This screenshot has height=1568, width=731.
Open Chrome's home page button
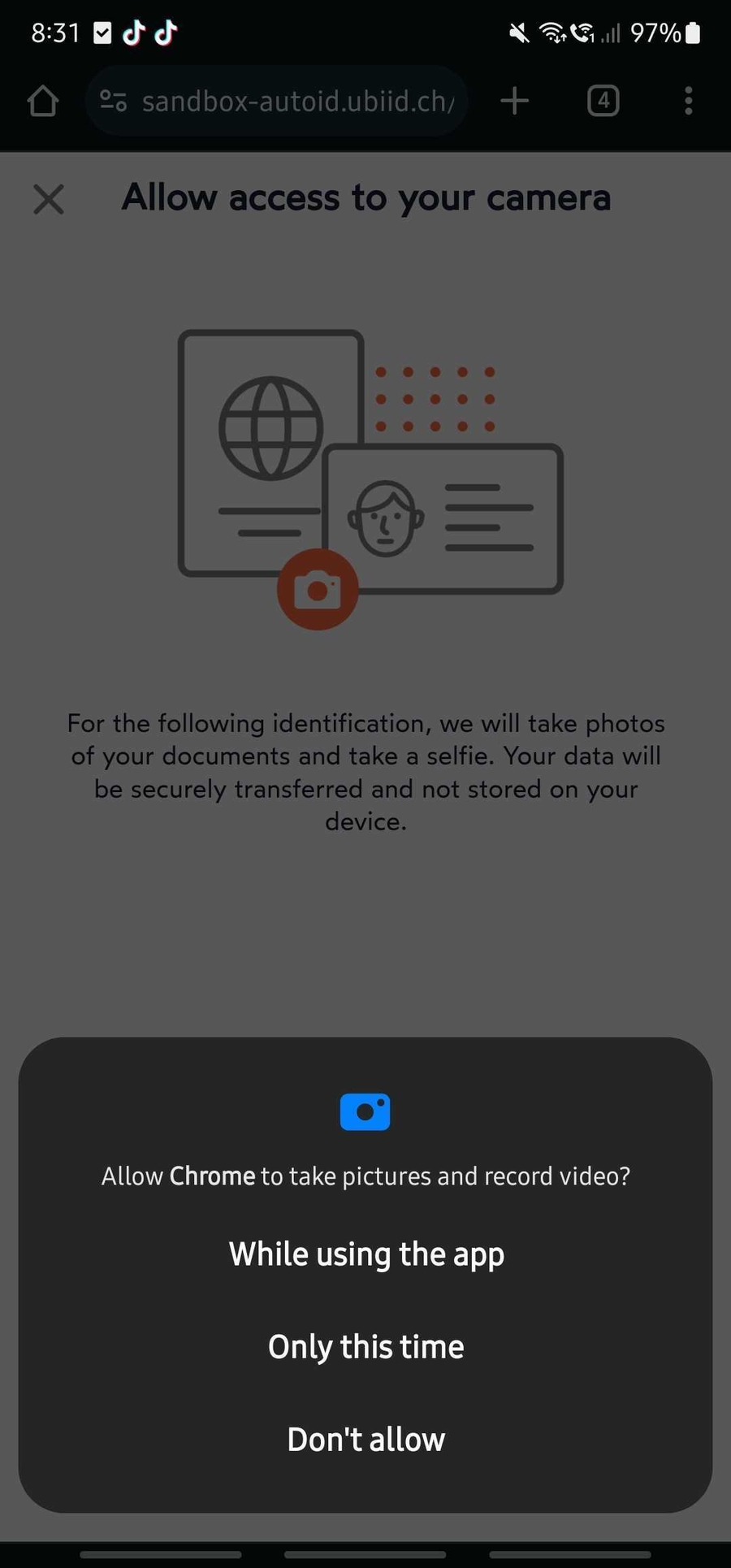click(43, 102)
